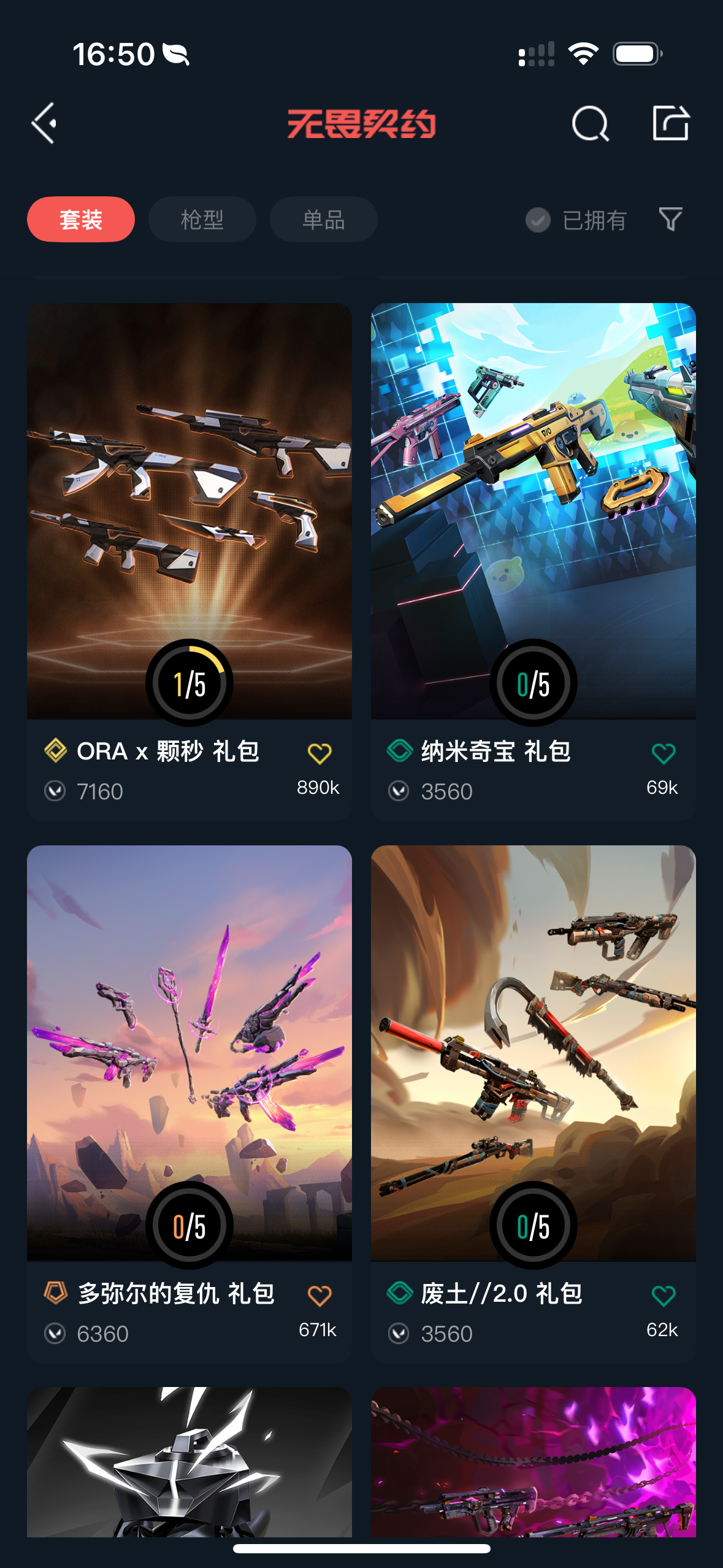Select the 套装 tab
The height and width of the screenshot is (1568, 723).
click(x=81, y=220)
